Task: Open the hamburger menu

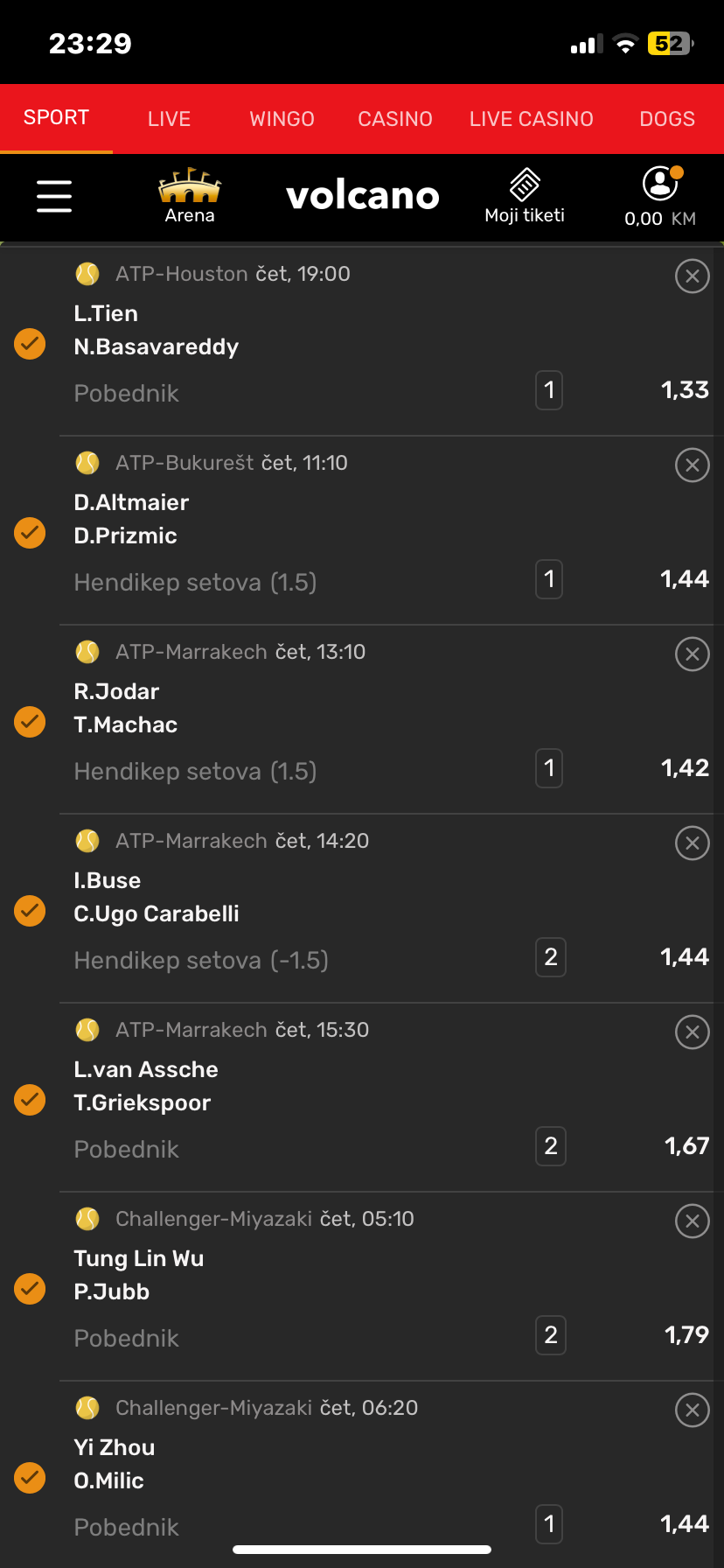Action: (54, 196)
